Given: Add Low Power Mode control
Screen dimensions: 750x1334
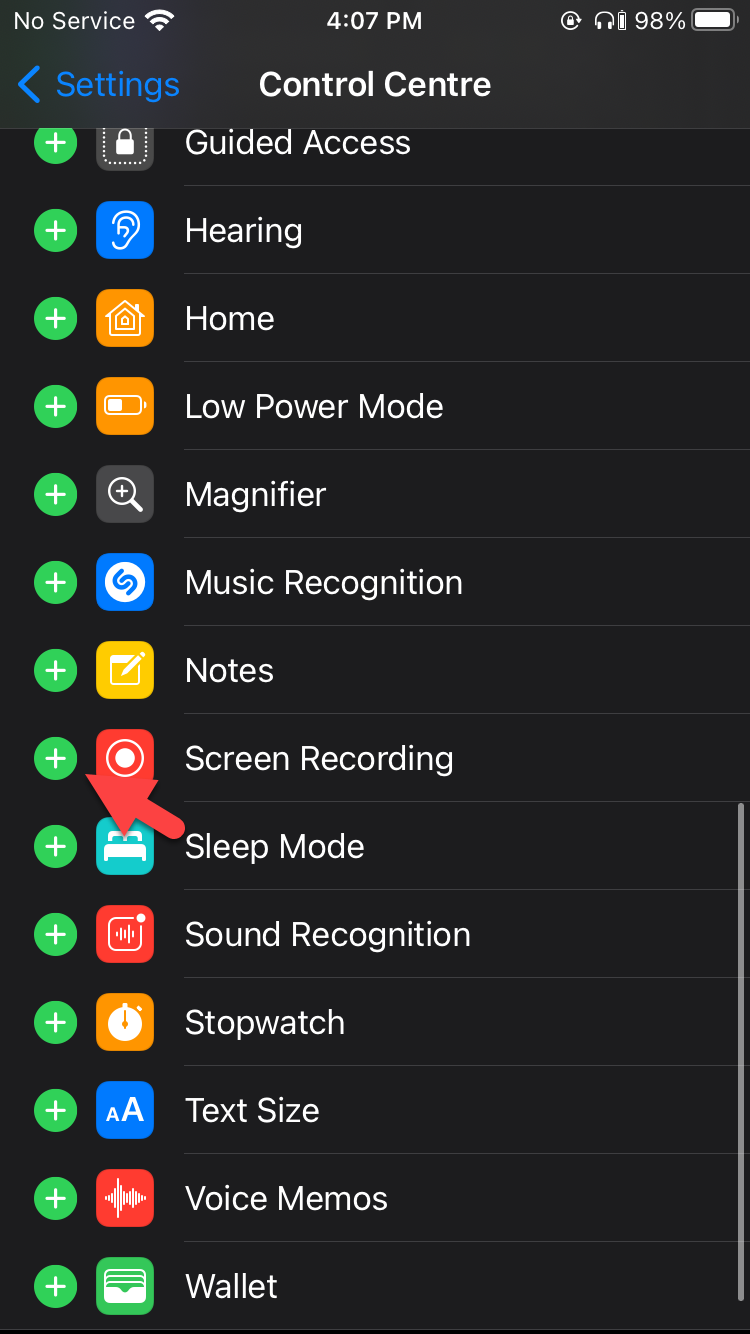Looking at the screenshot, I should point(56,407).
